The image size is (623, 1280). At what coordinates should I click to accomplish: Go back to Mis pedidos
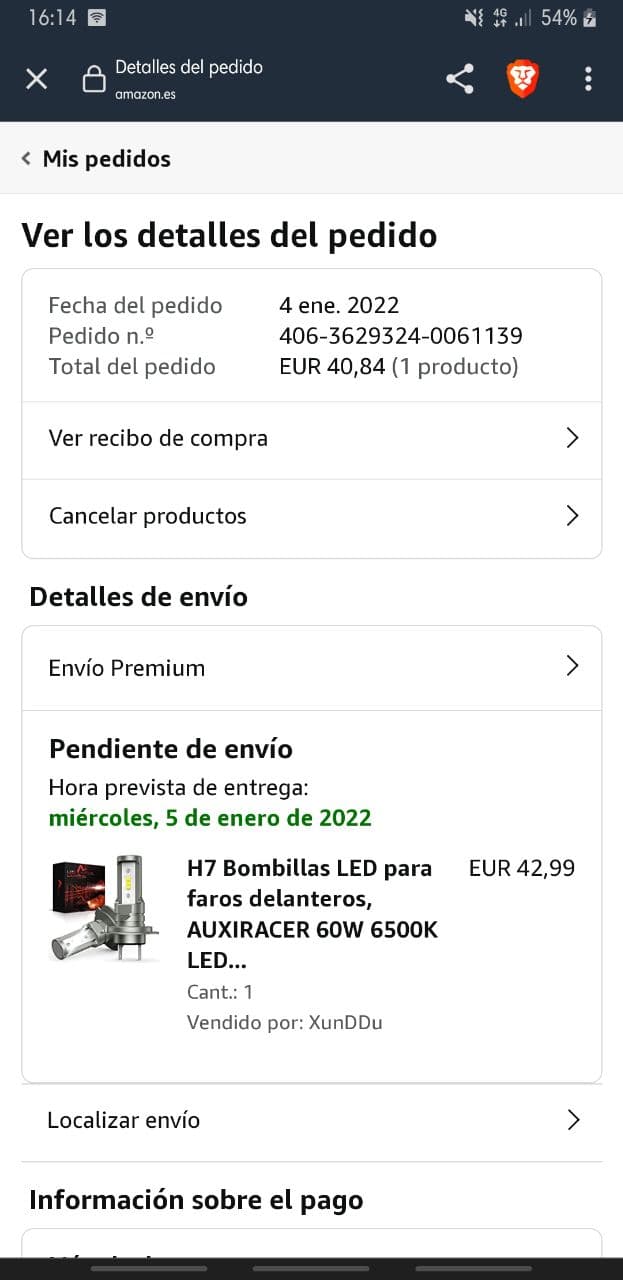click(96, 159)
